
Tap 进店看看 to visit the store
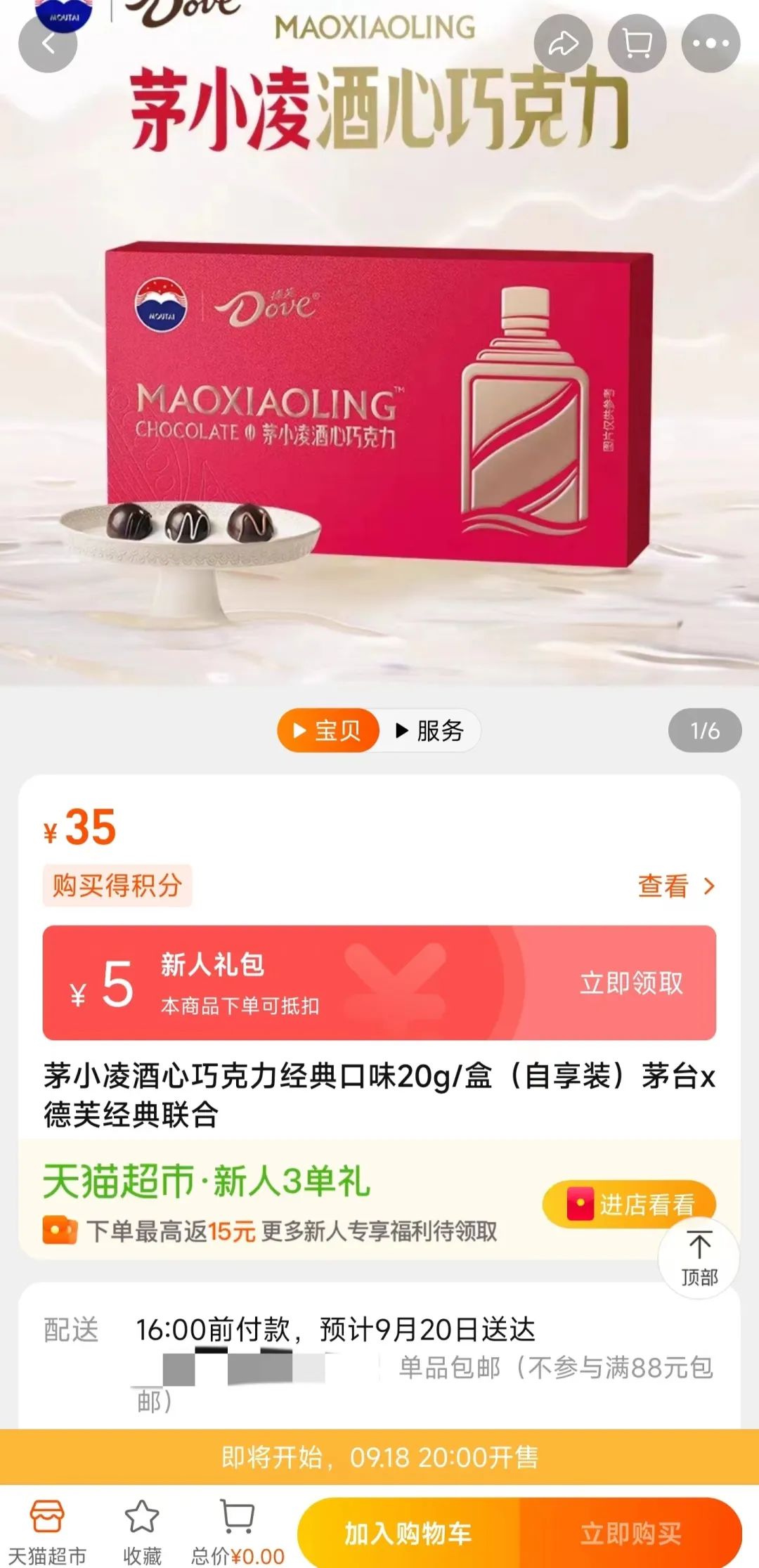(630, 1204)
